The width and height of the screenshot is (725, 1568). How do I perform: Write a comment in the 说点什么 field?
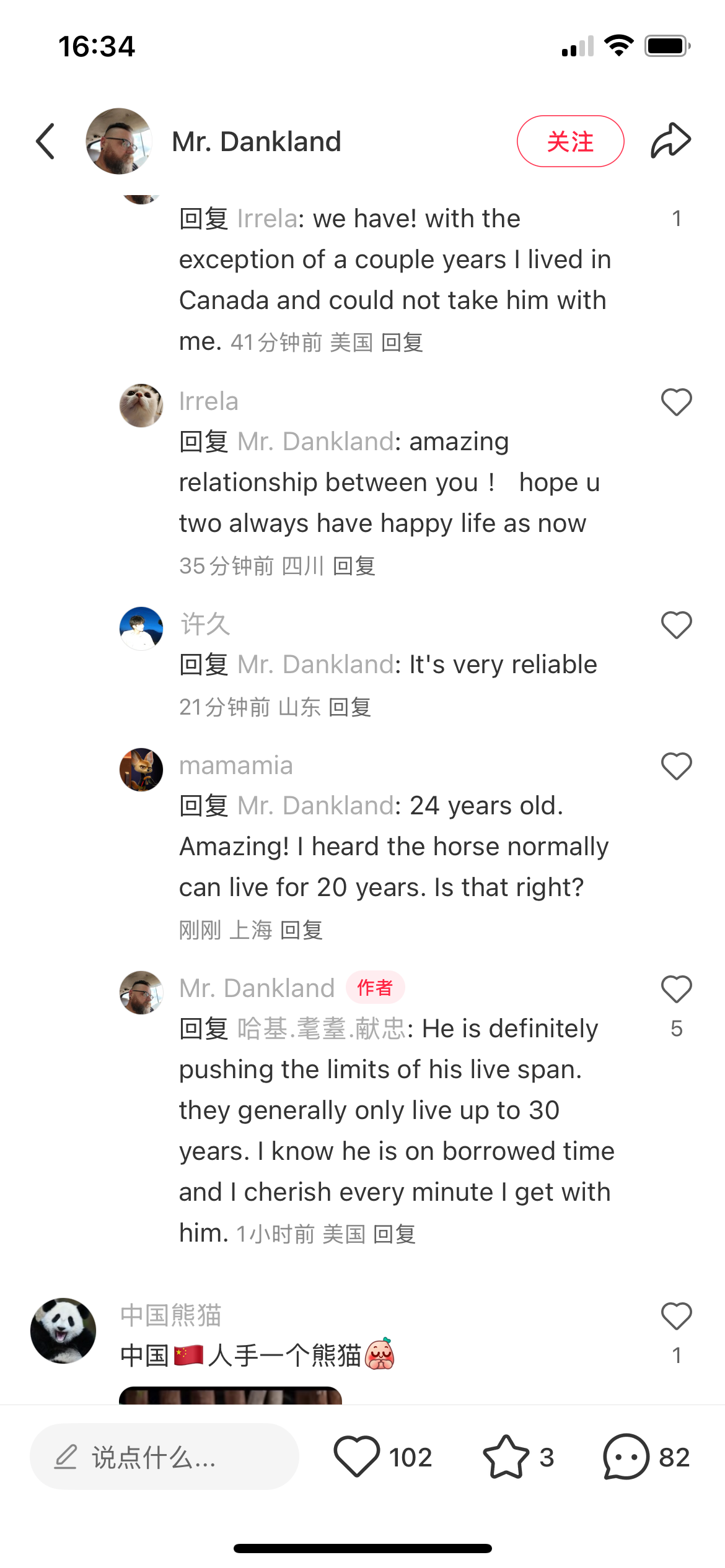pyautogui.click(x=164, y=1457)
